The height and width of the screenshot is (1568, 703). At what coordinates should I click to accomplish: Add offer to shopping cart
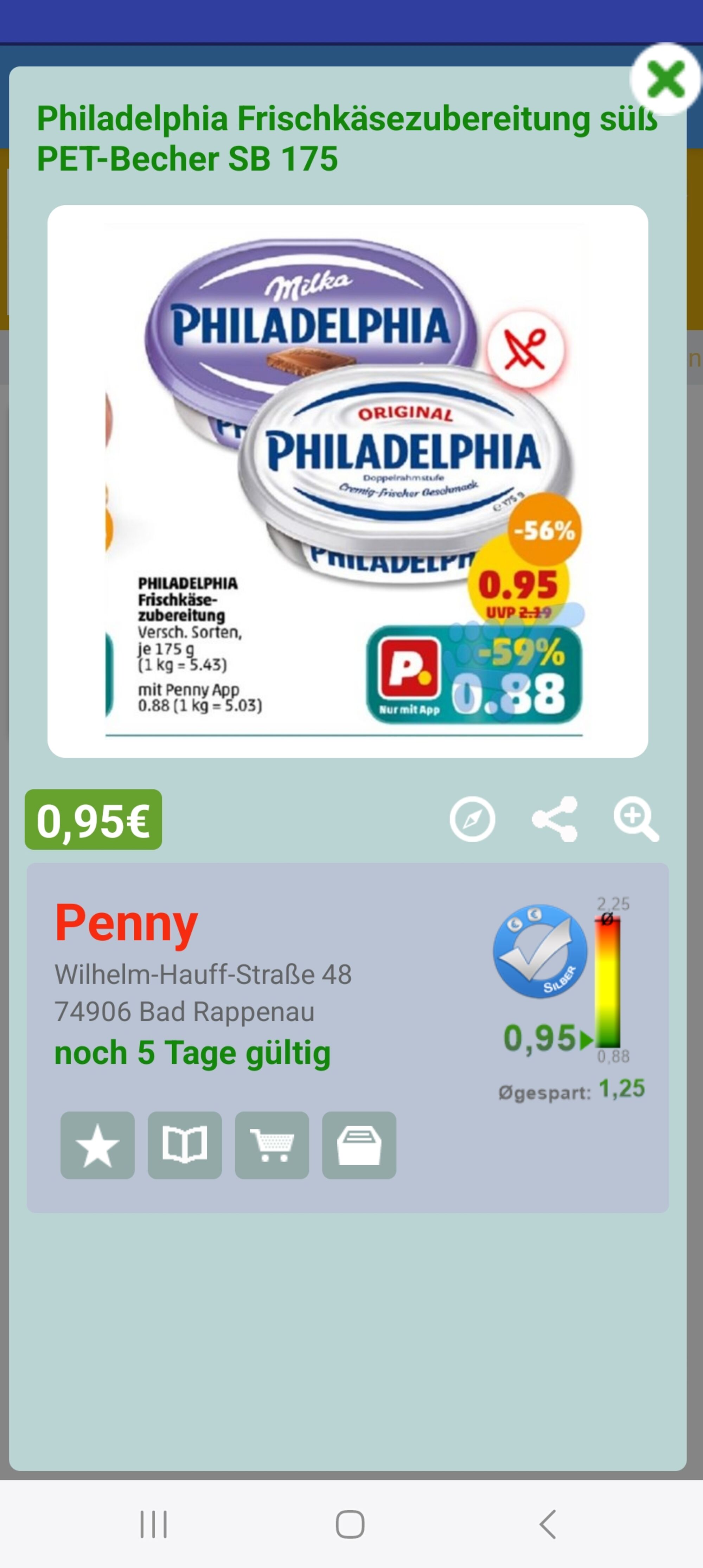tap(272, 1145)
